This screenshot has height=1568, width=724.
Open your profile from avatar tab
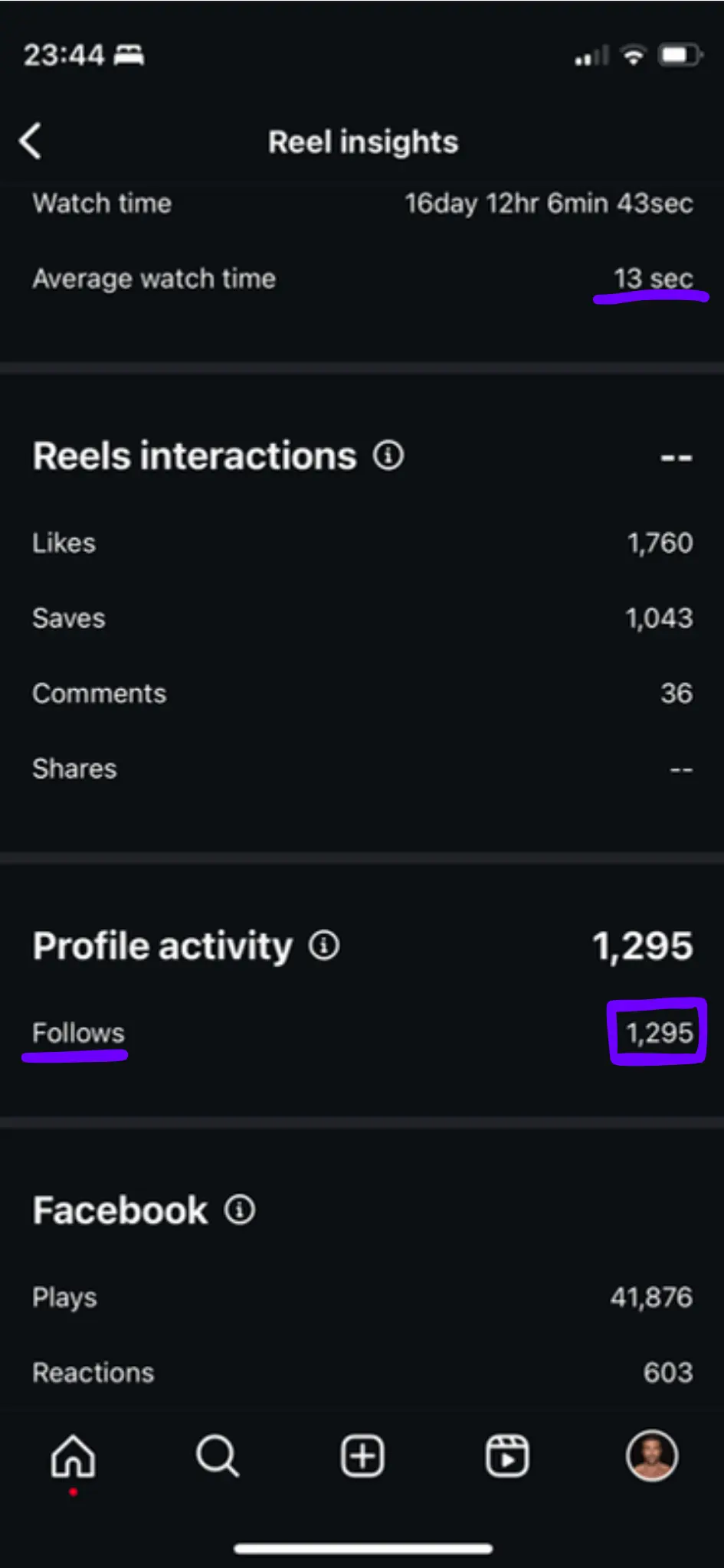[652, 1455]
